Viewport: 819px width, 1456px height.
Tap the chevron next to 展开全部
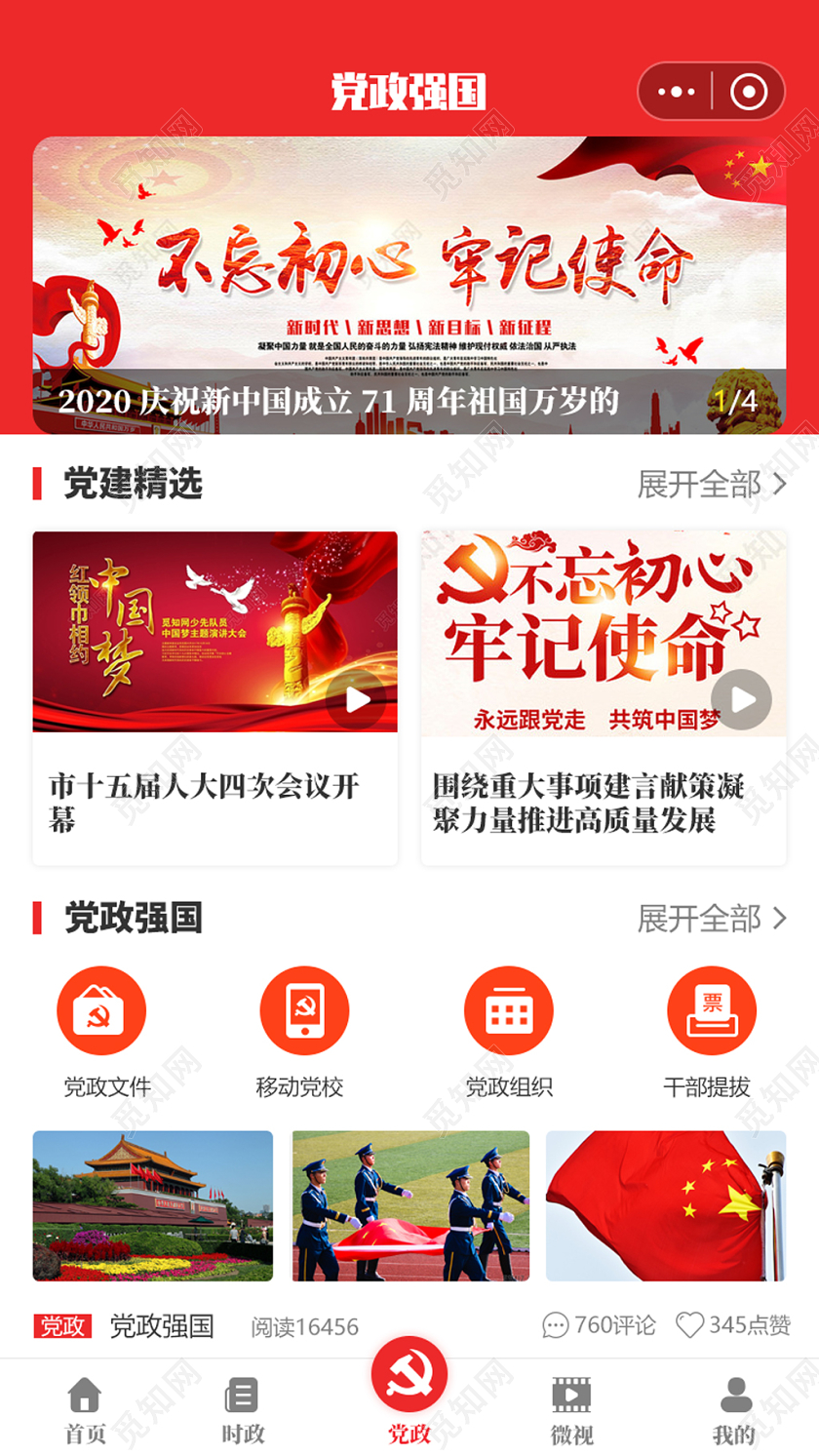click(780, 485)
